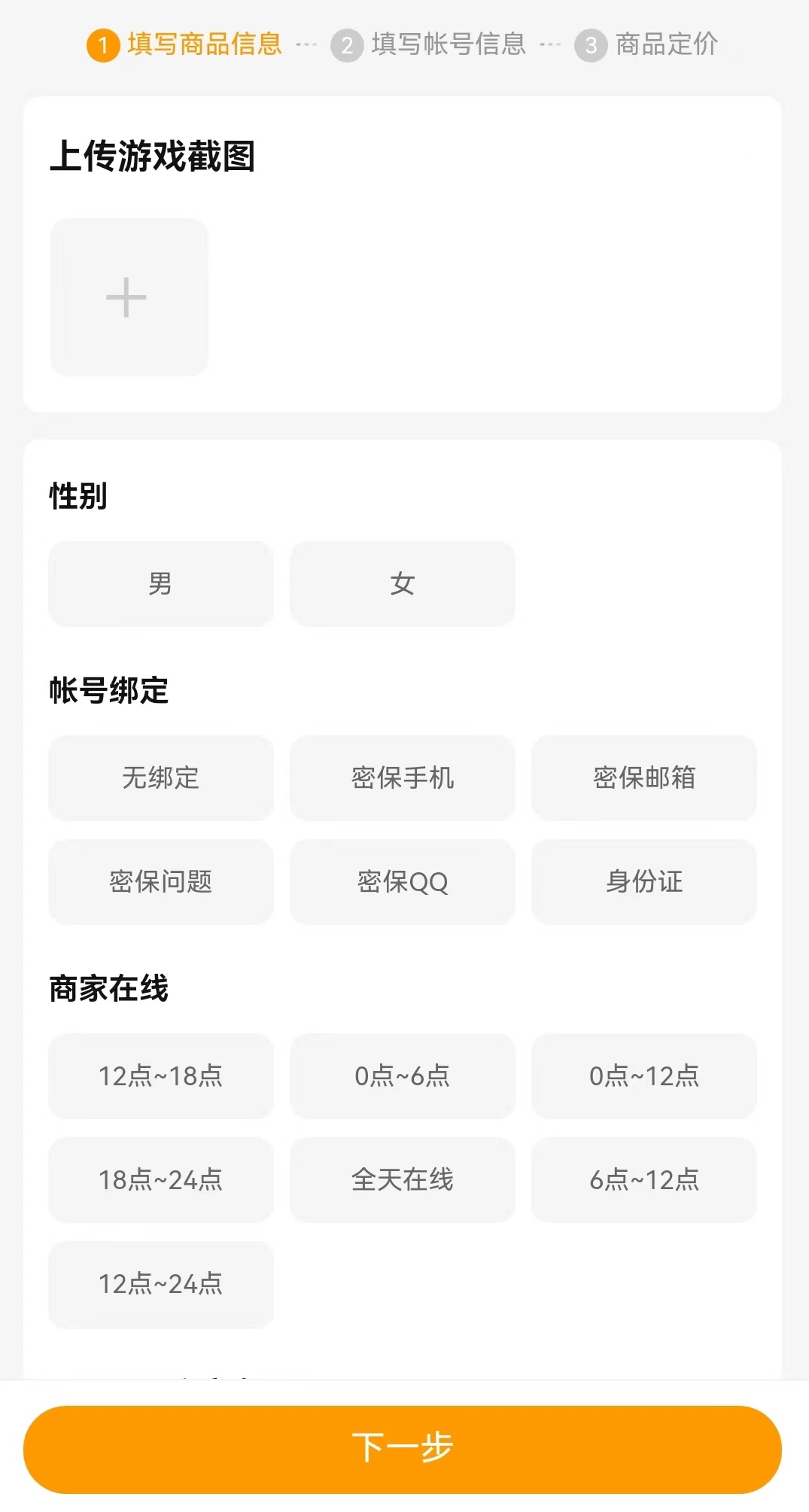Select 0点~6点 online hours

click(x=402, y=1076)
